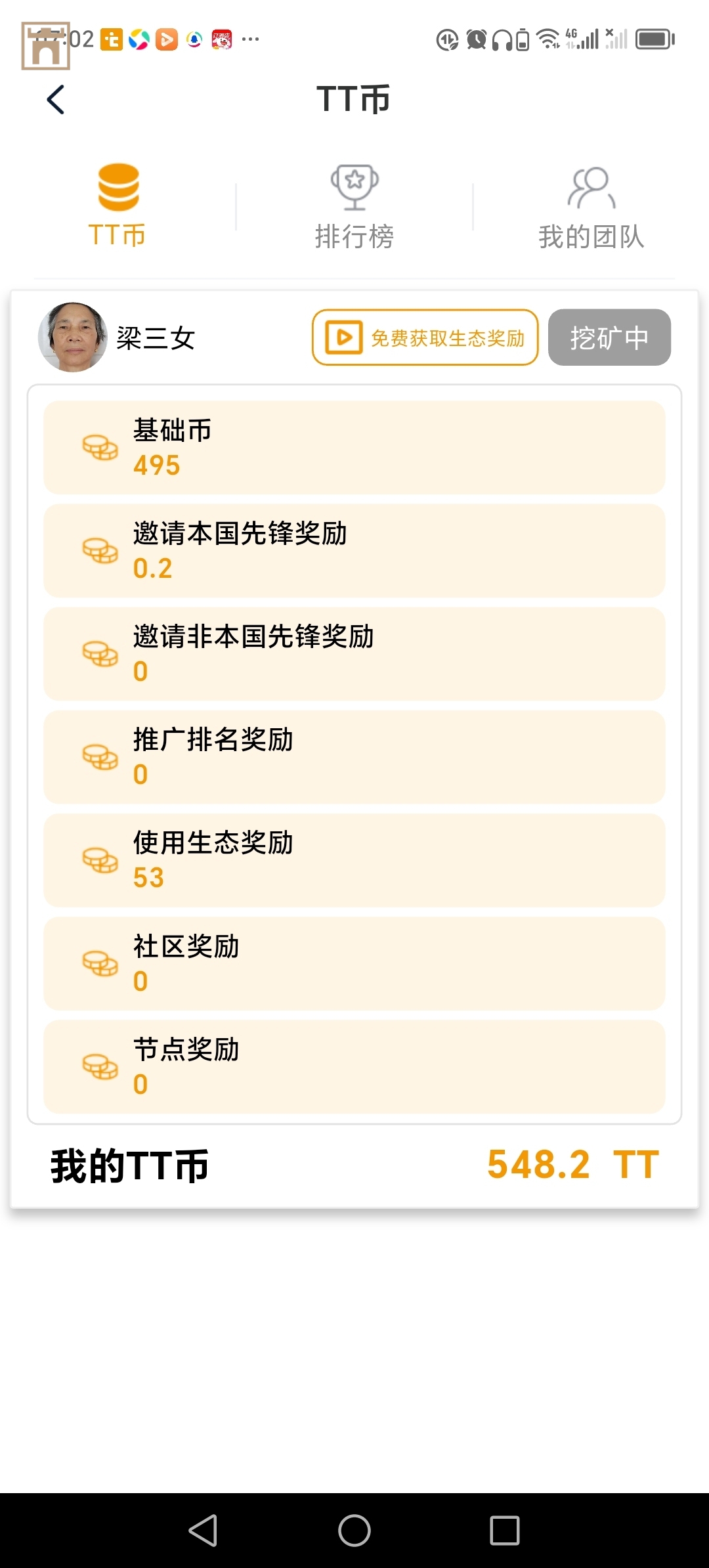This screenshot has height=1568, width=709.
Task: View the 推广排名奖励 row
Action: 354,756
